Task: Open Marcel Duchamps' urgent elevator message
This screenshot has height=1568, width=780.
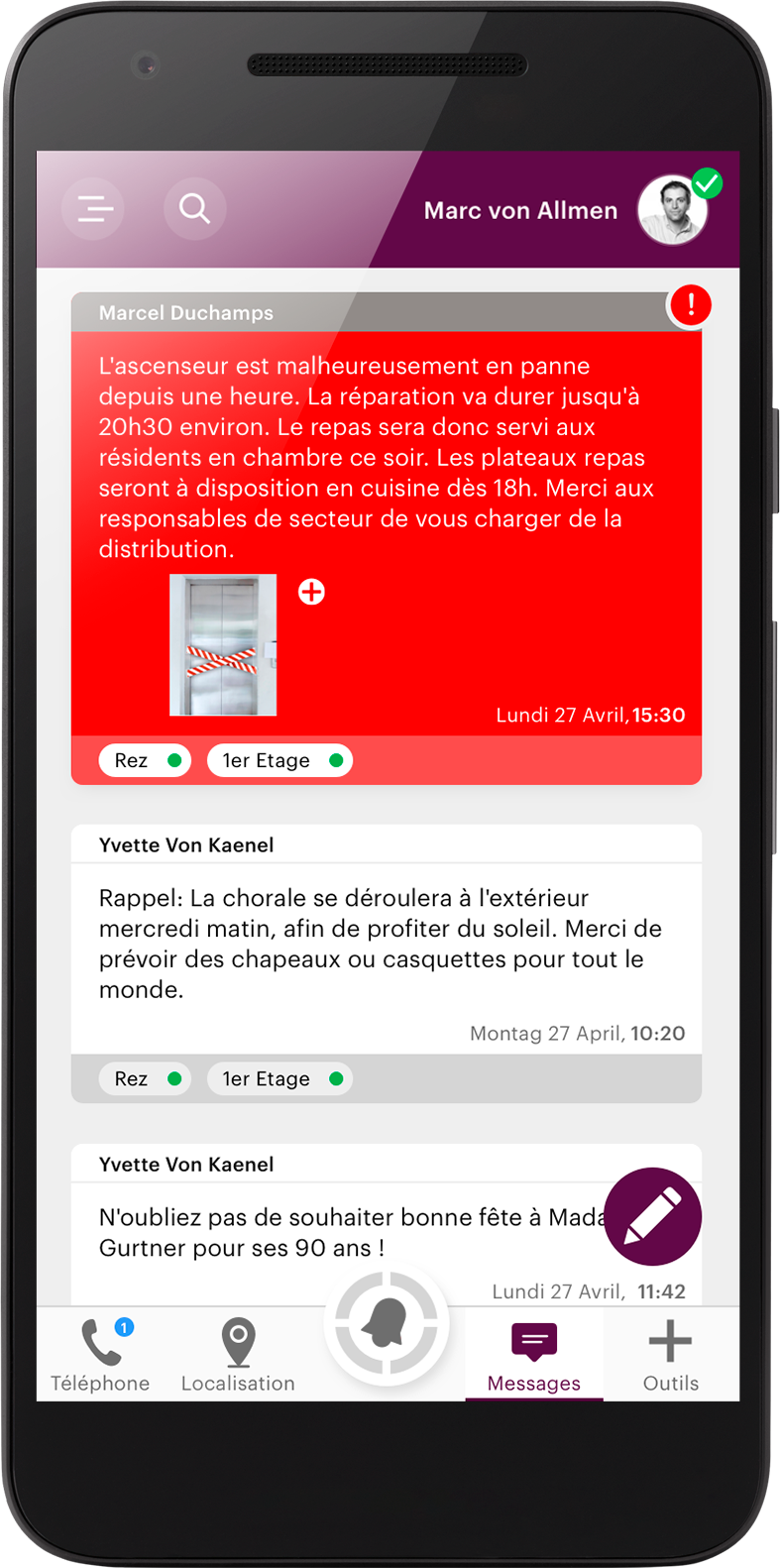Action: point(377,457)
